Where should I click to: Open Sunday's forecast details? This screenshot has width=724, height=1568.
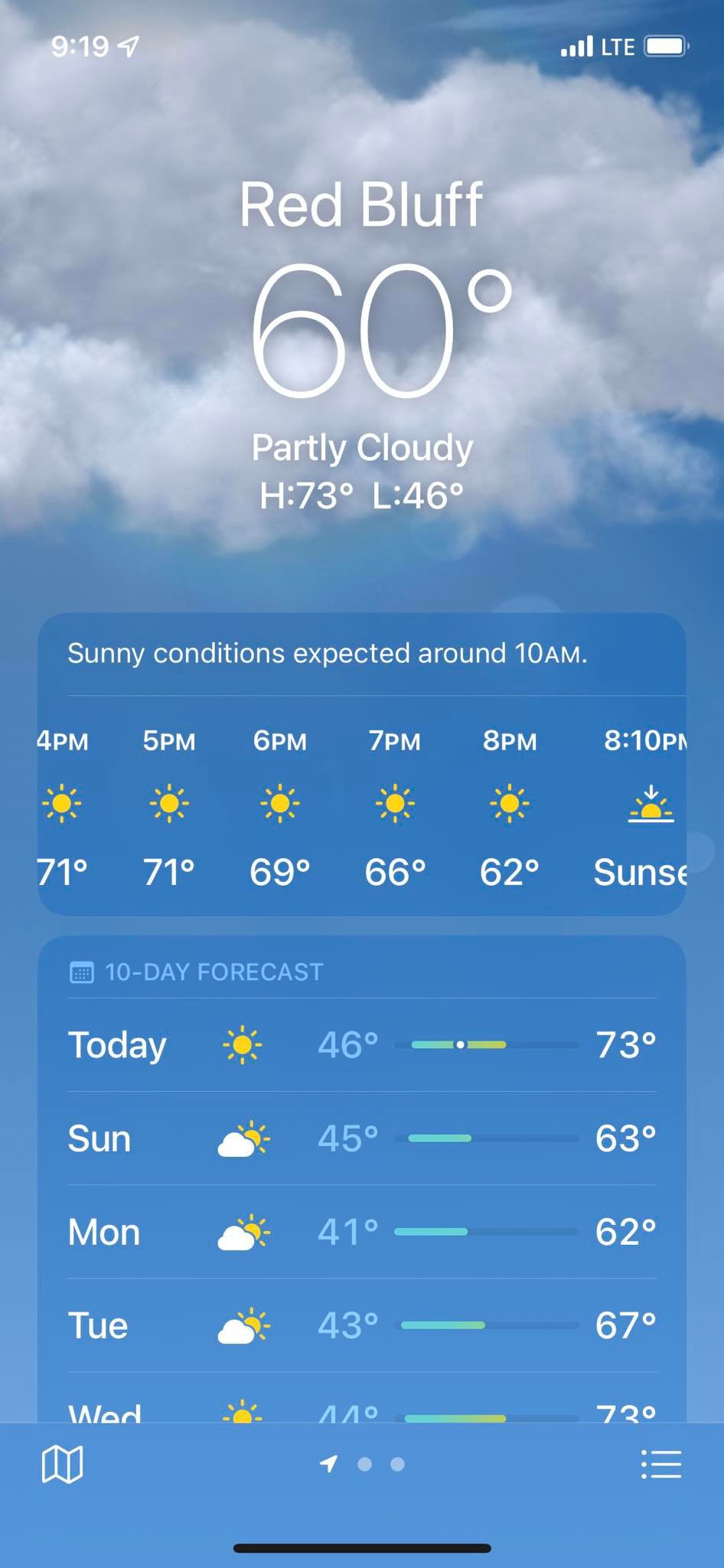click(361, 1138)
